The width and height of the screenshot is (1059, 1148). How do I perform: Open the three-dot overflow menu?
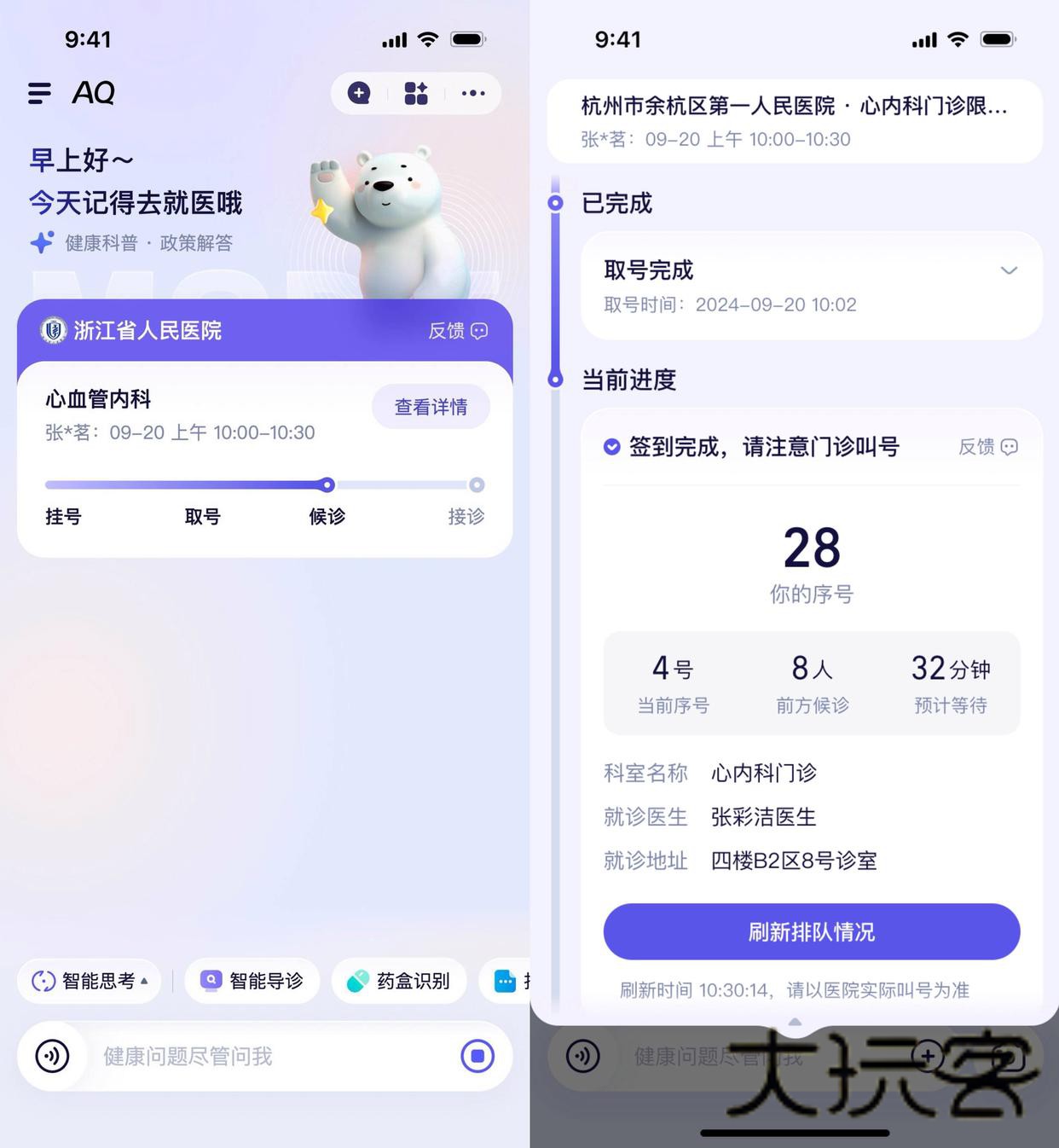(x=473, y=93)
